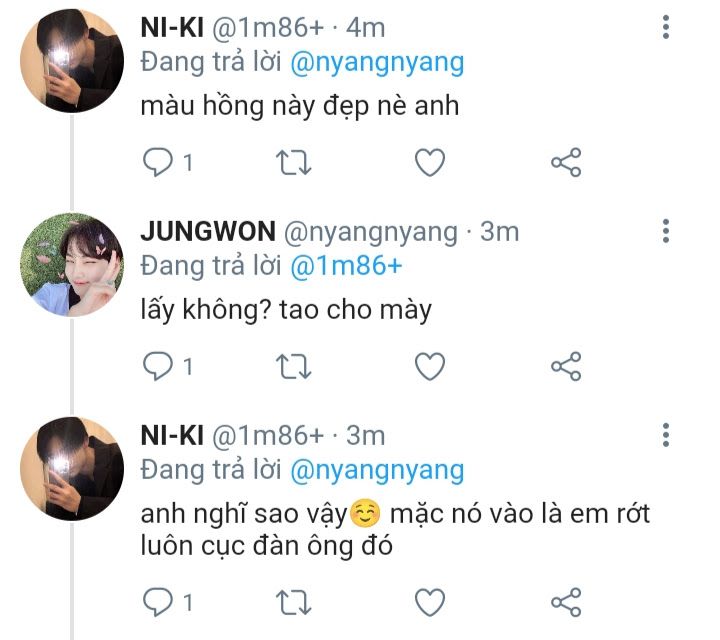Open JUNGWON's profile picture
Image resolution: width=720 pixels, height=640 pixels.
(71, 265)
